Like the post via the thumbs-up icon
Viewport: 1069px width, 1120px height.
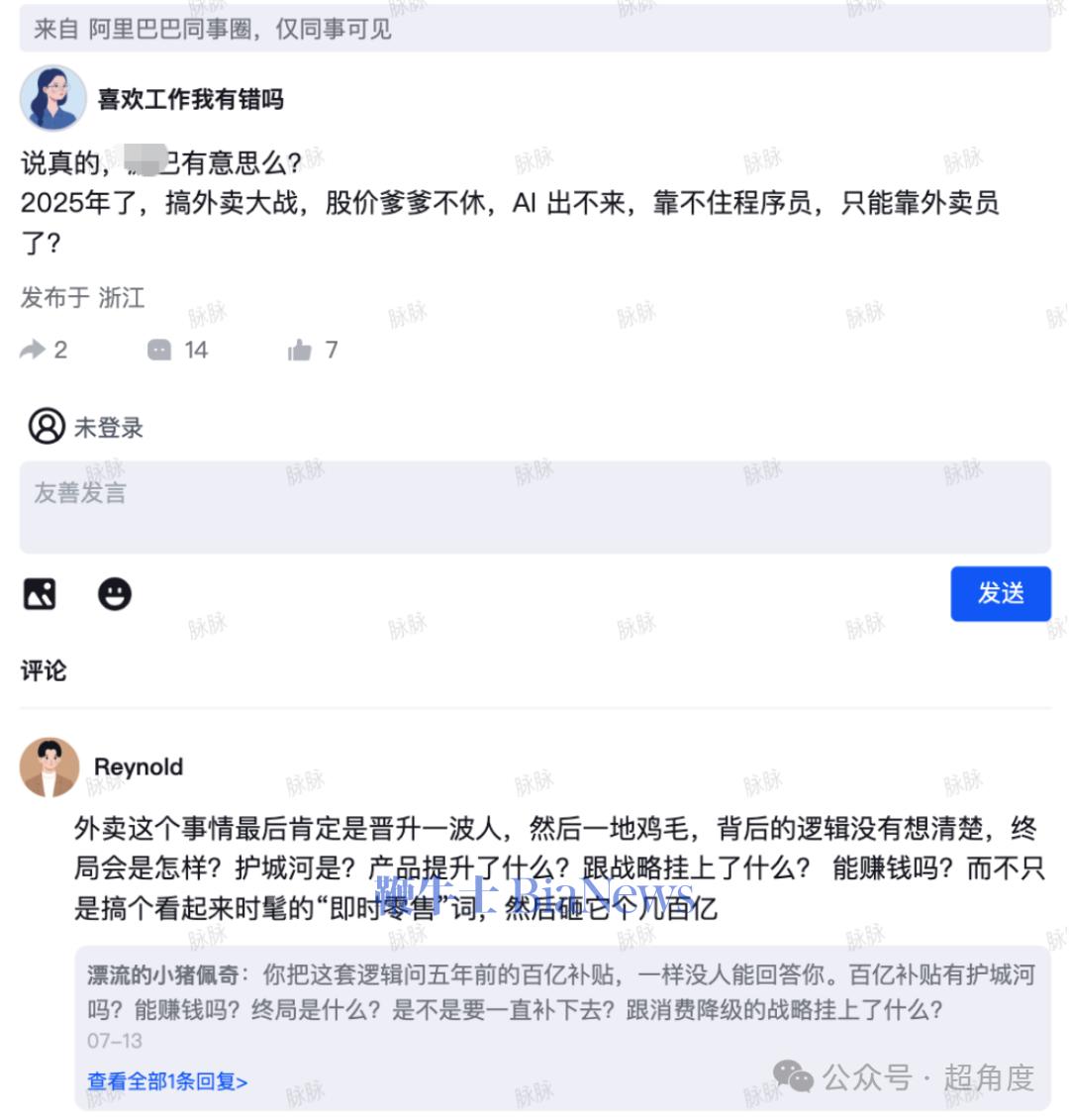pos(303,349)
